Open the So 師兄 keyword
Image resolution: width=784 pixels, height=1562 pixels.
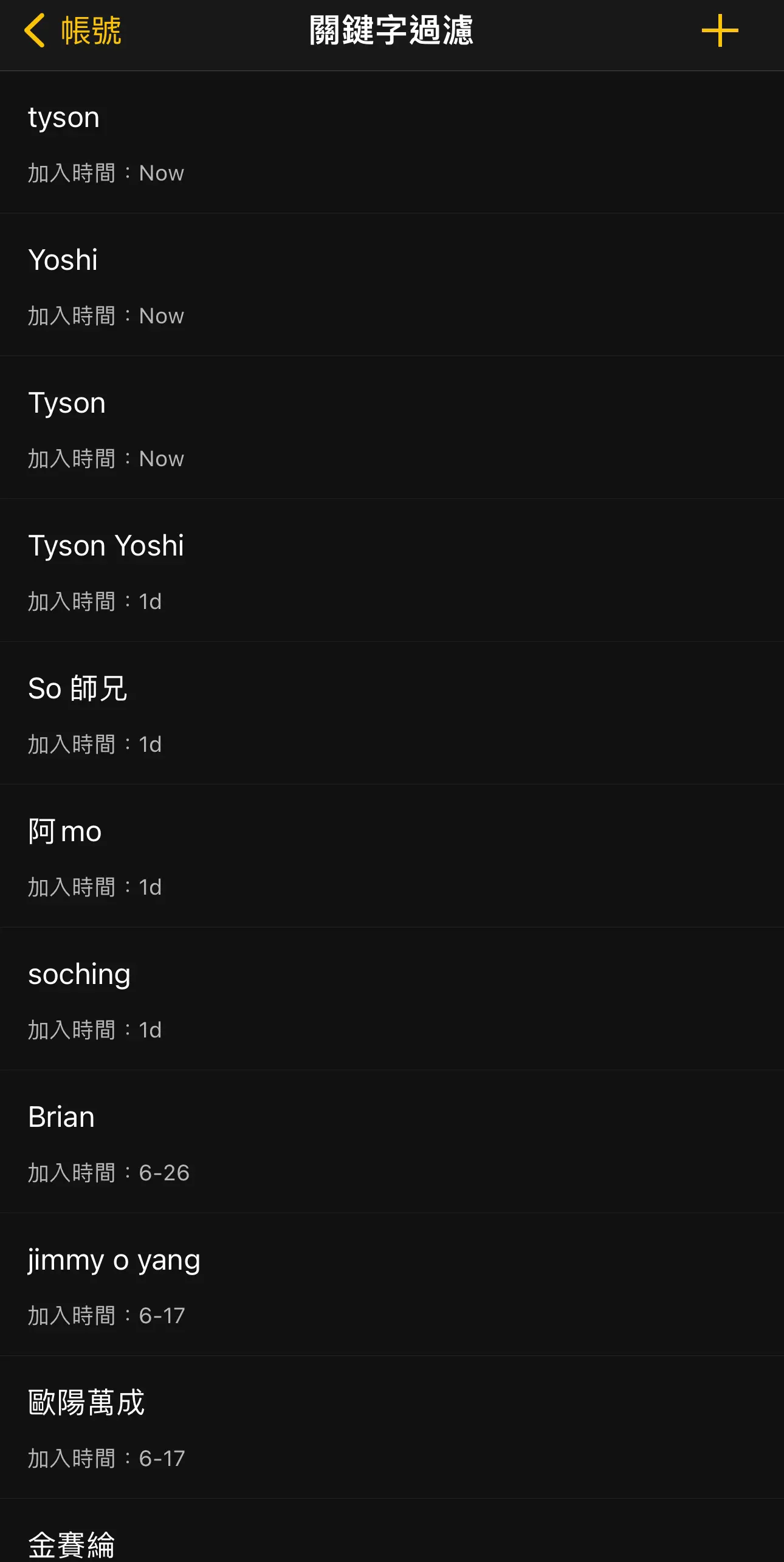coord(392,714)
